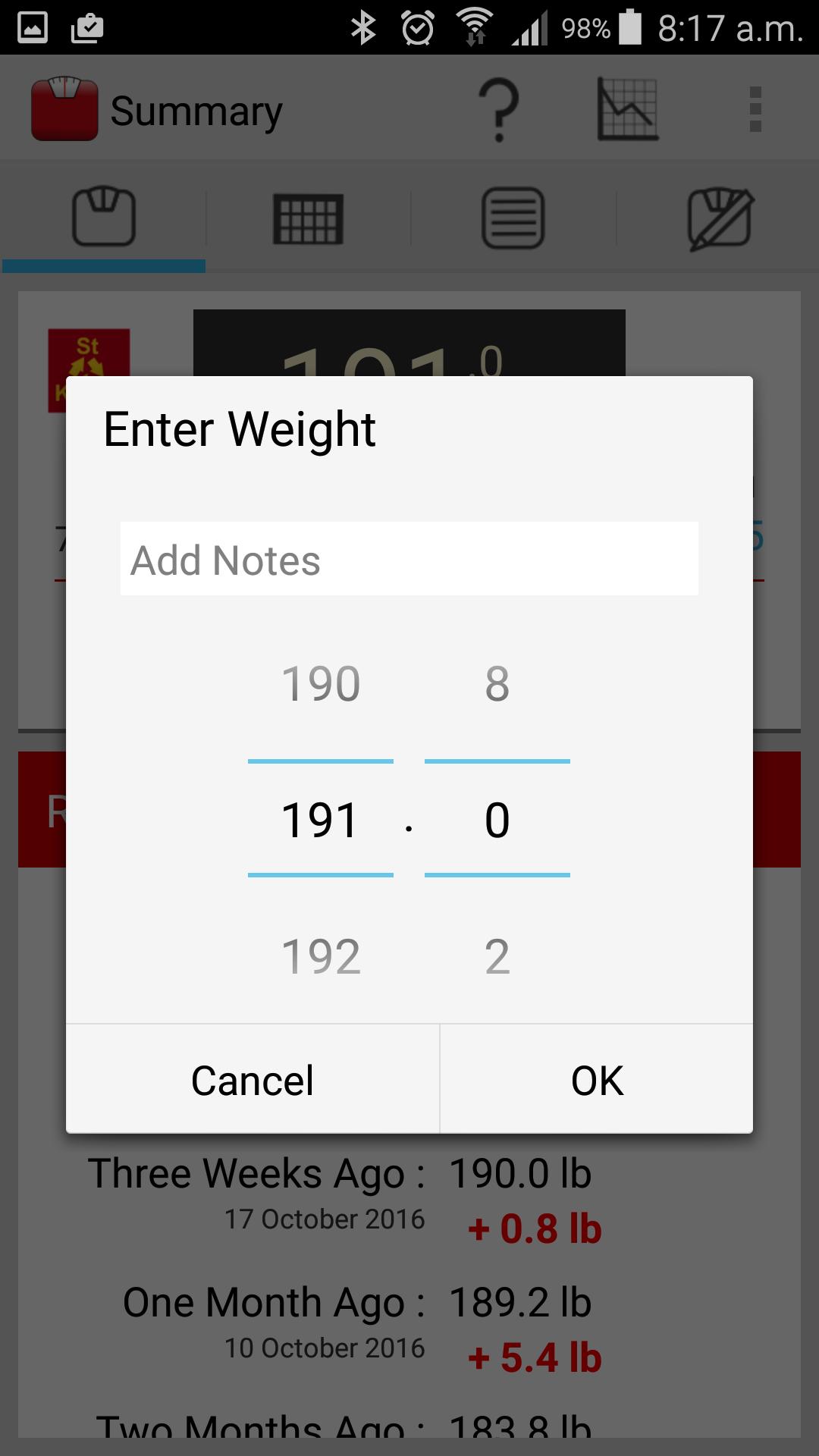Viewport: 819px width, 1456px height.
Task: Tap the Add Notes text field
Action: 409,558
